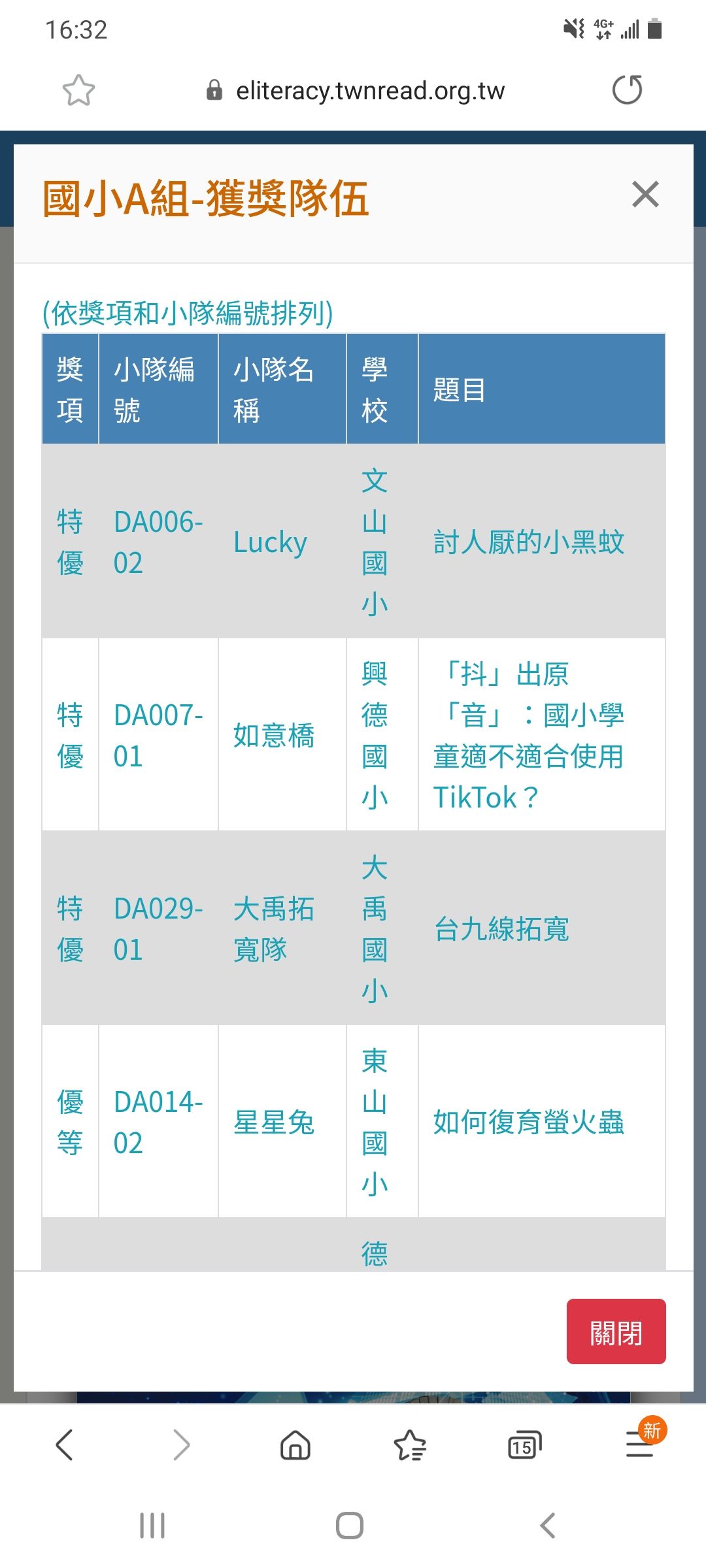Dismiss the award teams dialog with X
The height and width of the screenshot is (1568, 706).
coord(645,195)
